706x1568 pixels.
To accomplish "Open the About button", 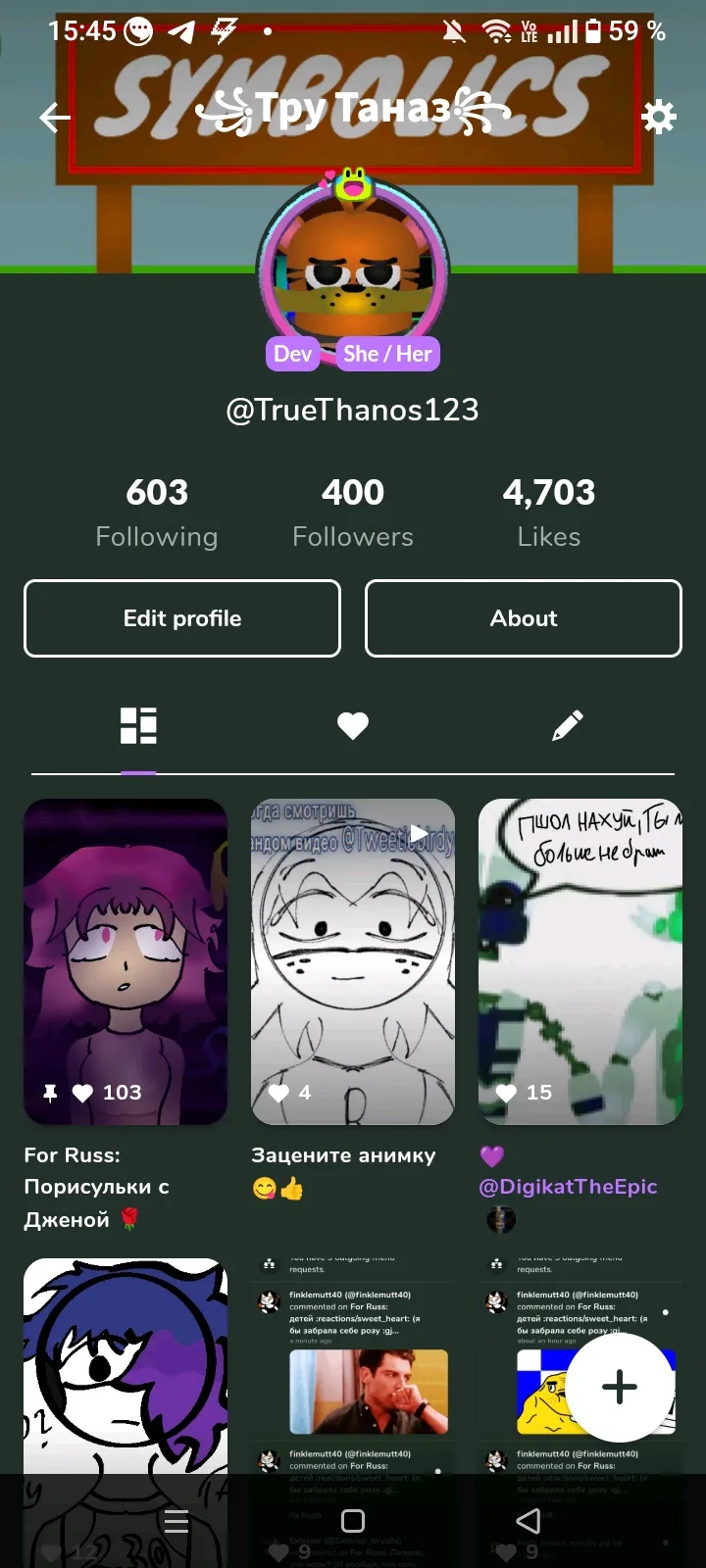I will [524, 618].
